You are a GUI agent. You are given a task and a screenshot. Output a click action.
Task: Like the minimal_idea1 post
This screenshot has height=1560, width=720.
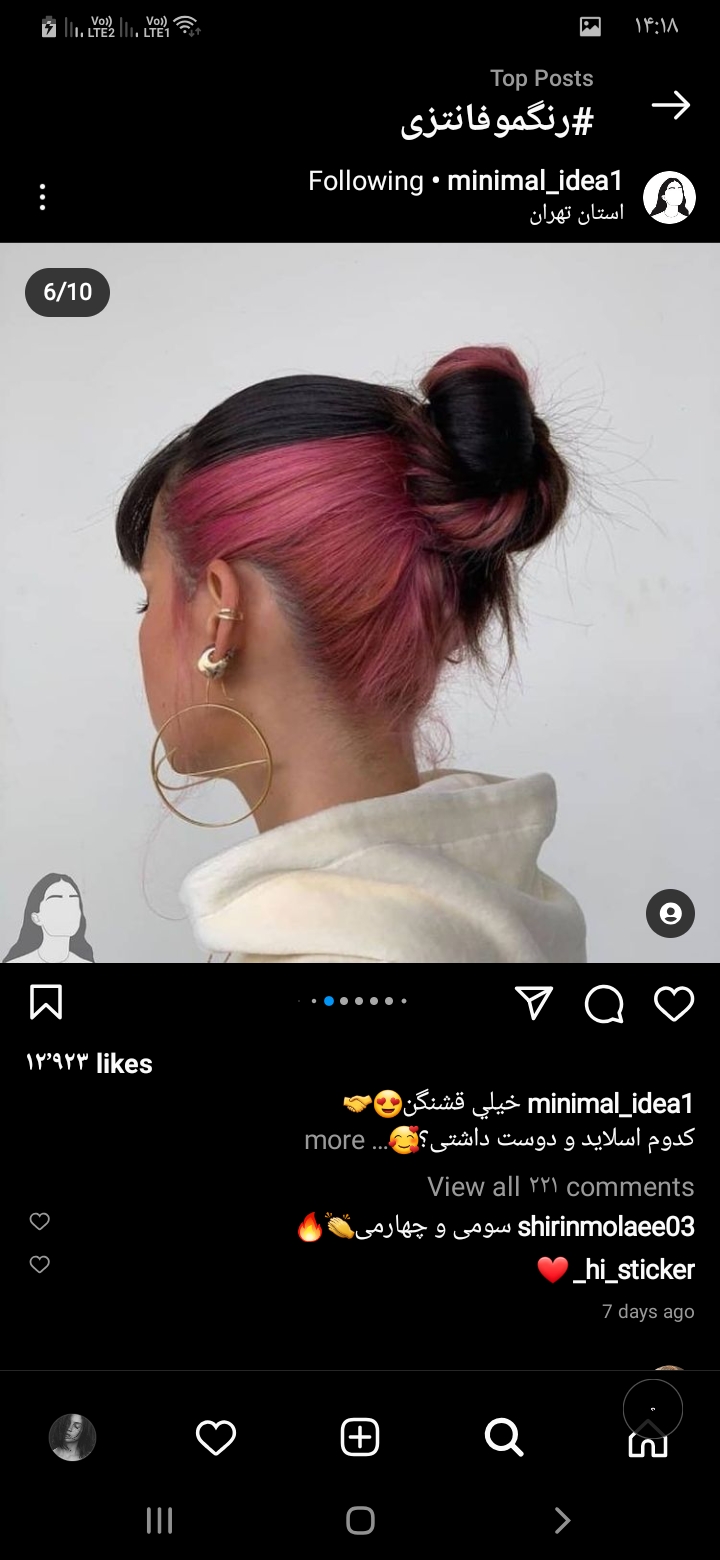pyautogui.click(x=674, y=1004)
